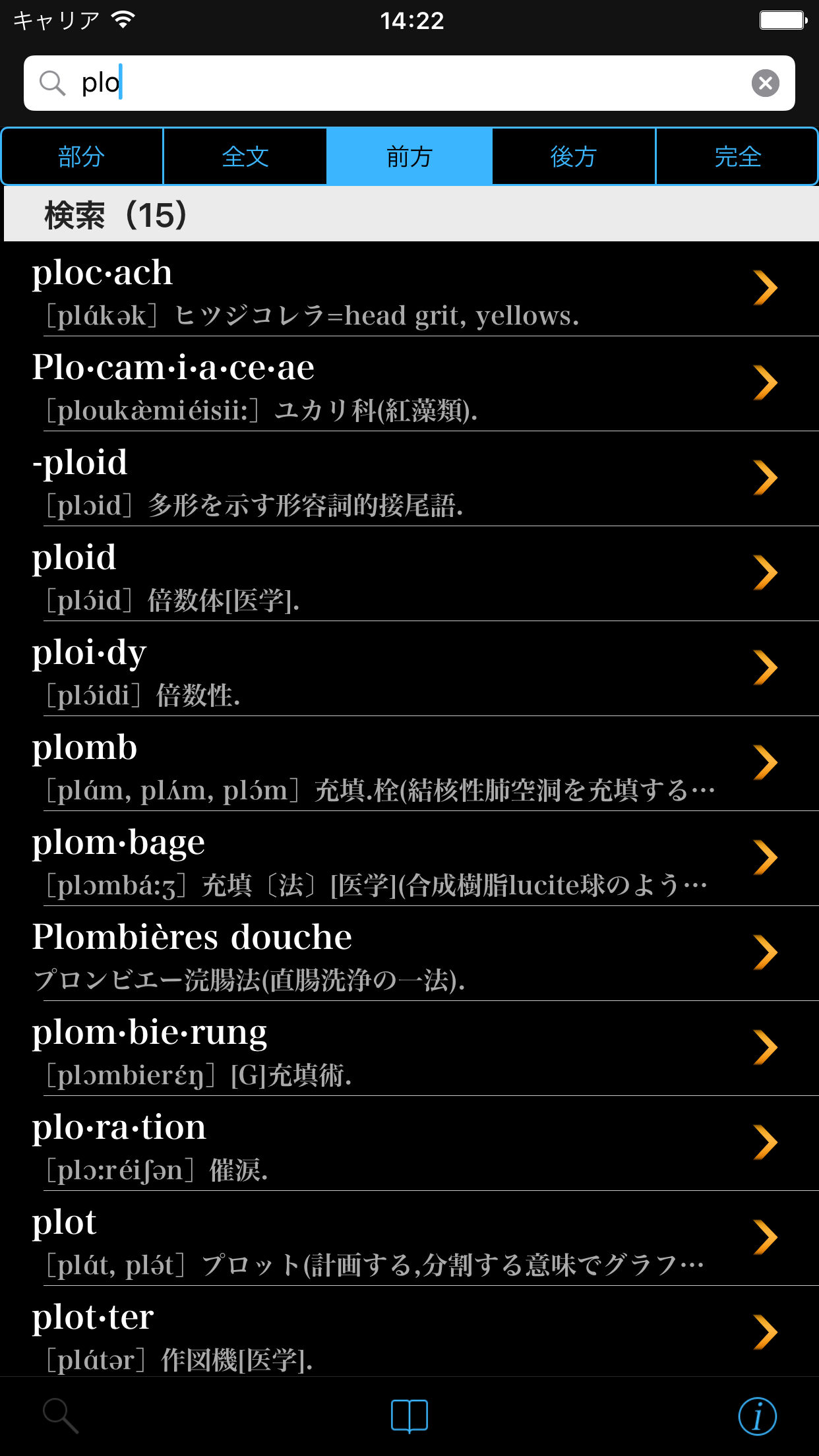Select the 前方 search tab
Image resolution: width=819 pixels, height=1456 pixels.
(x=409, y=157)
